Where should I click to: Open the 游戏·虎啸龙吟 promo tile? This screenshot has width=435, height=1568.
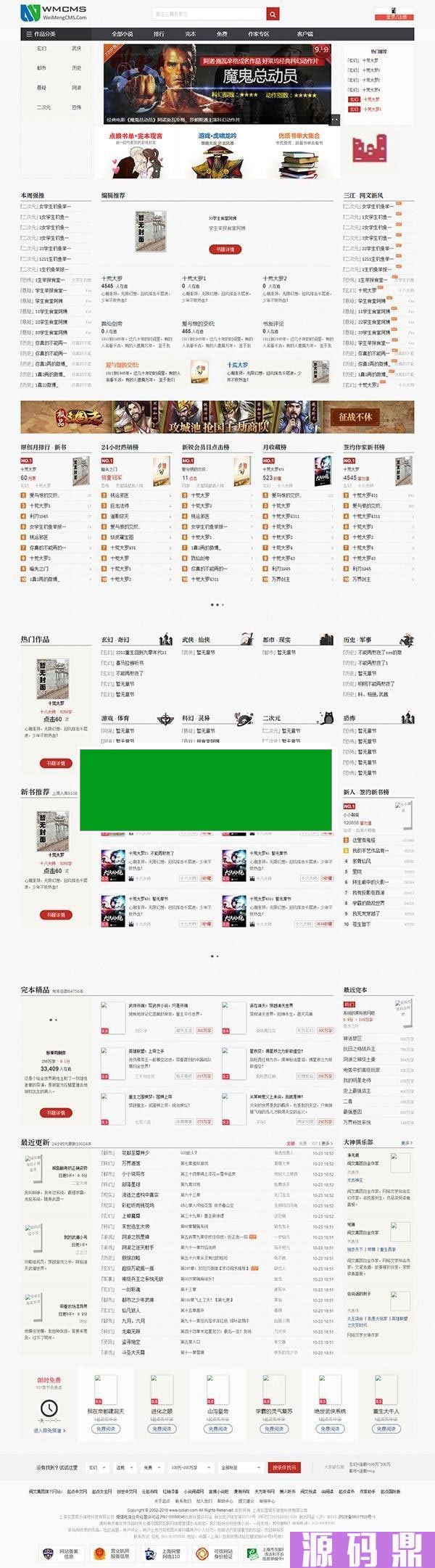click(x=217, y=152)
